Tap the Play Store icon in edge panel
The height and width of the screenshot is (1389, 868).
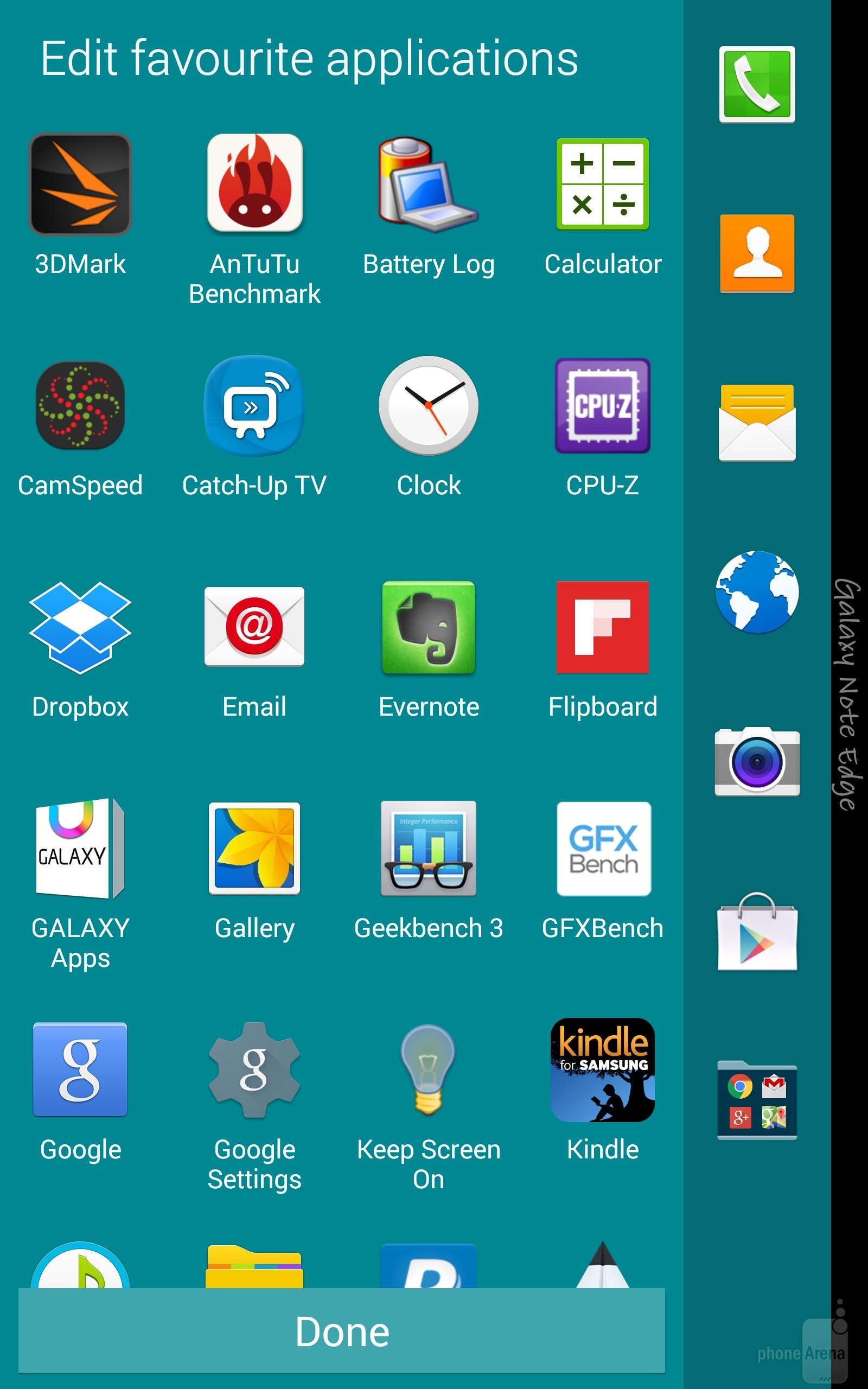[x=757, y=932]
